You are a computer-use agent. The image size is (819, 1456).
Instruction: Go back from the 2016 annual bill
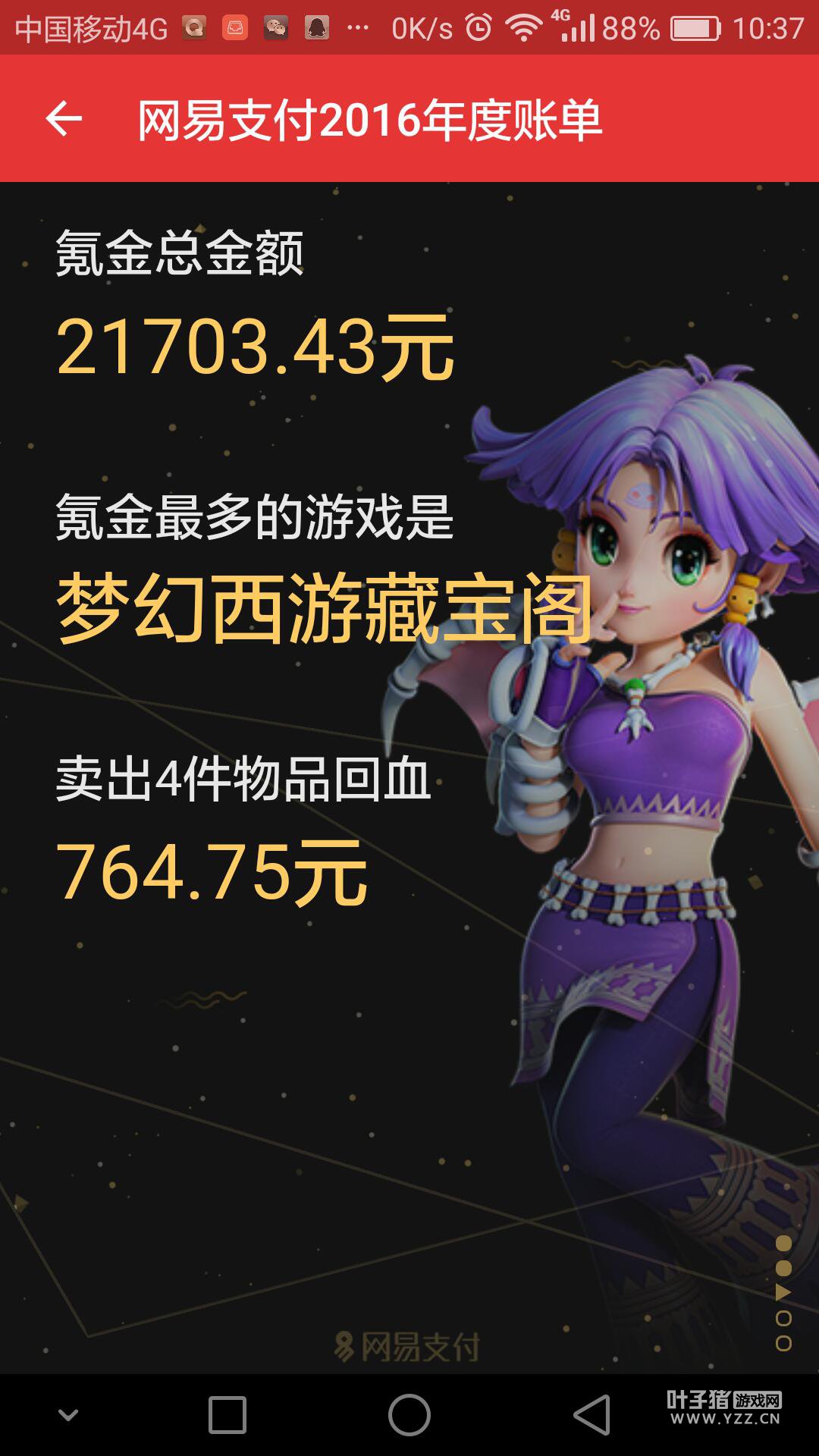click(x=64, y=119)
